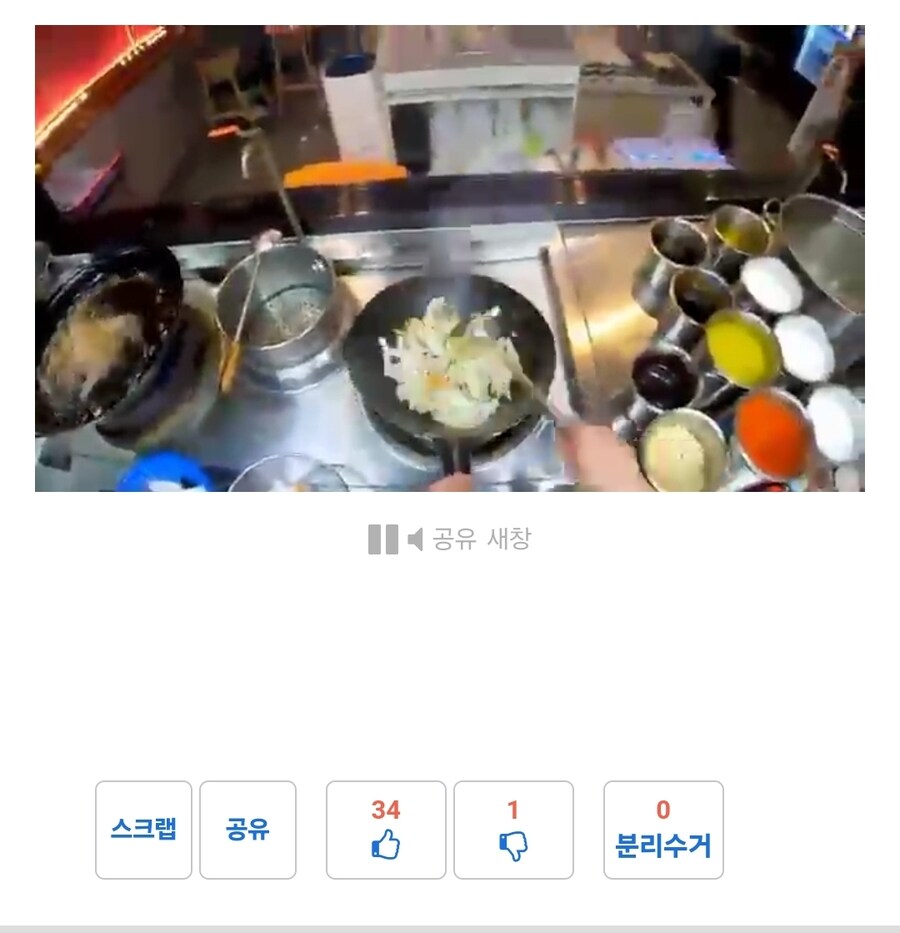The image size is (900, 933).
Task: Tap the 스크랩 button
Action: coord(143,830)
